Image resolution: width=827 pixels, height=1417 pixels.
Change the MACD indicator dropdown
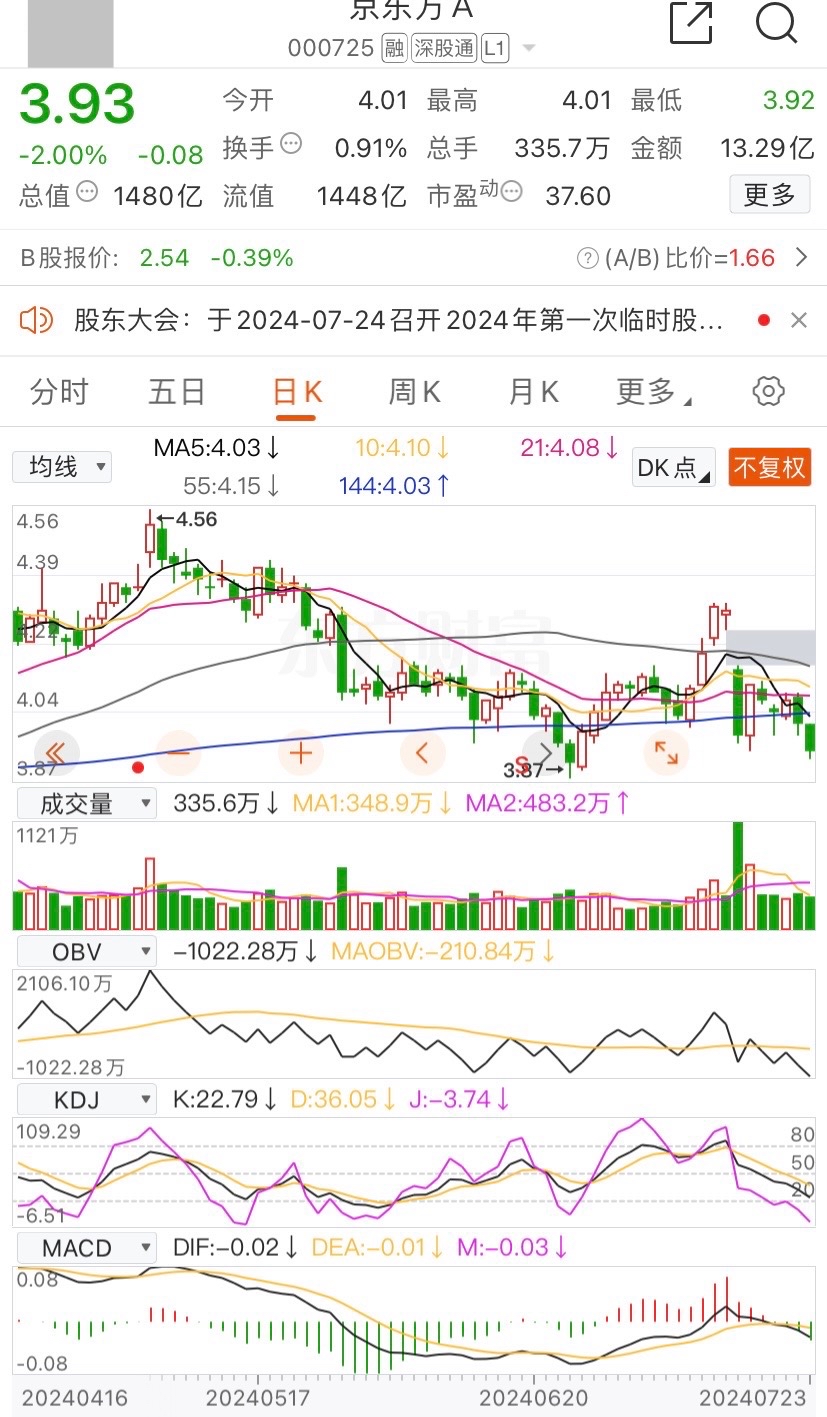click(87, 1248)
